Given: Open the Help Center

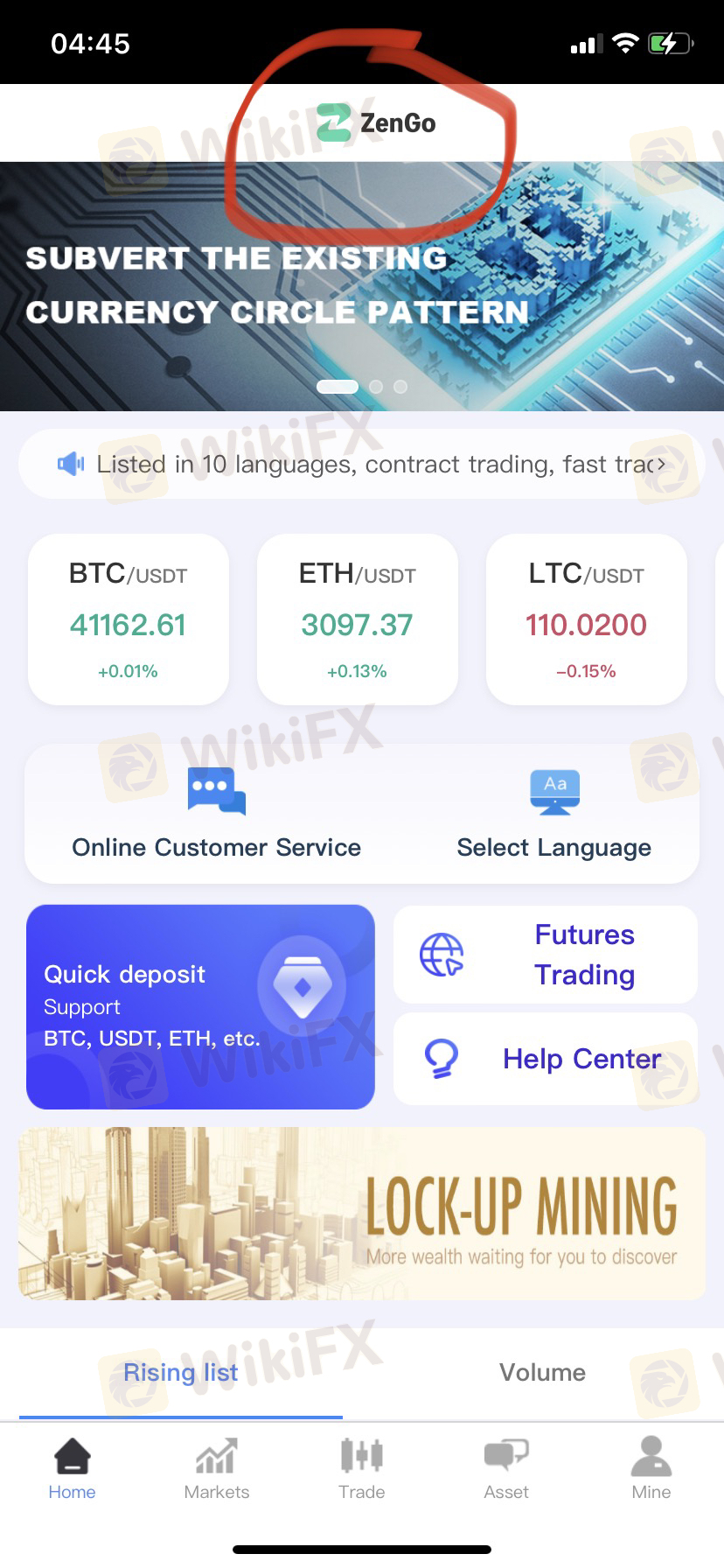Looking at the screenshot, I should (x=546, y=1059).
